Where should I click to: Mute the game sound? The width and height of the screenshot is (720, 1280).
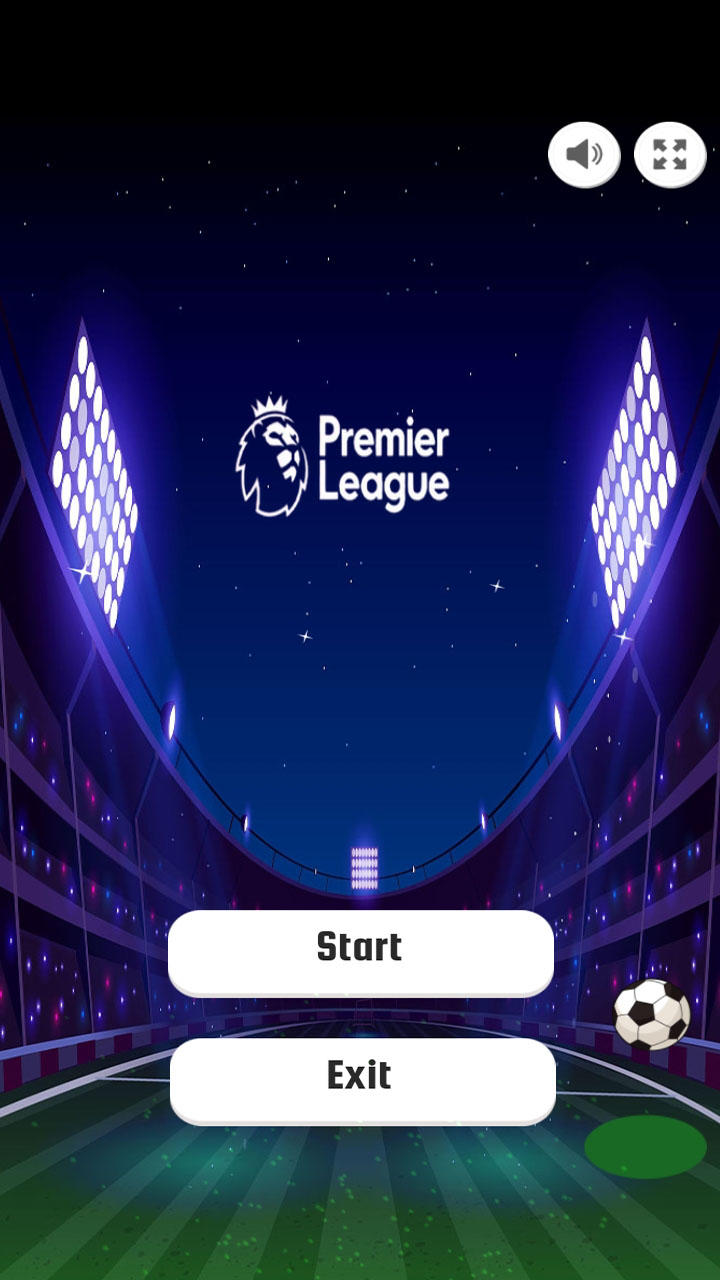coord(584,154)
